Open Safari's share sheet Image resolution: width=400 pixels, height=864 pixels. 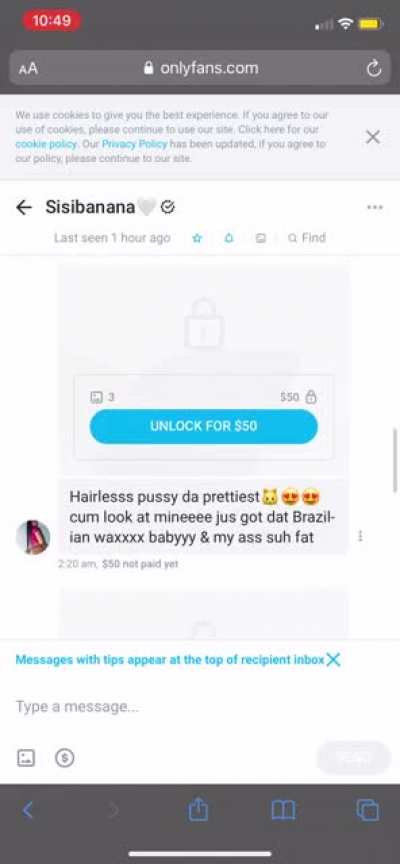[198, 810]
